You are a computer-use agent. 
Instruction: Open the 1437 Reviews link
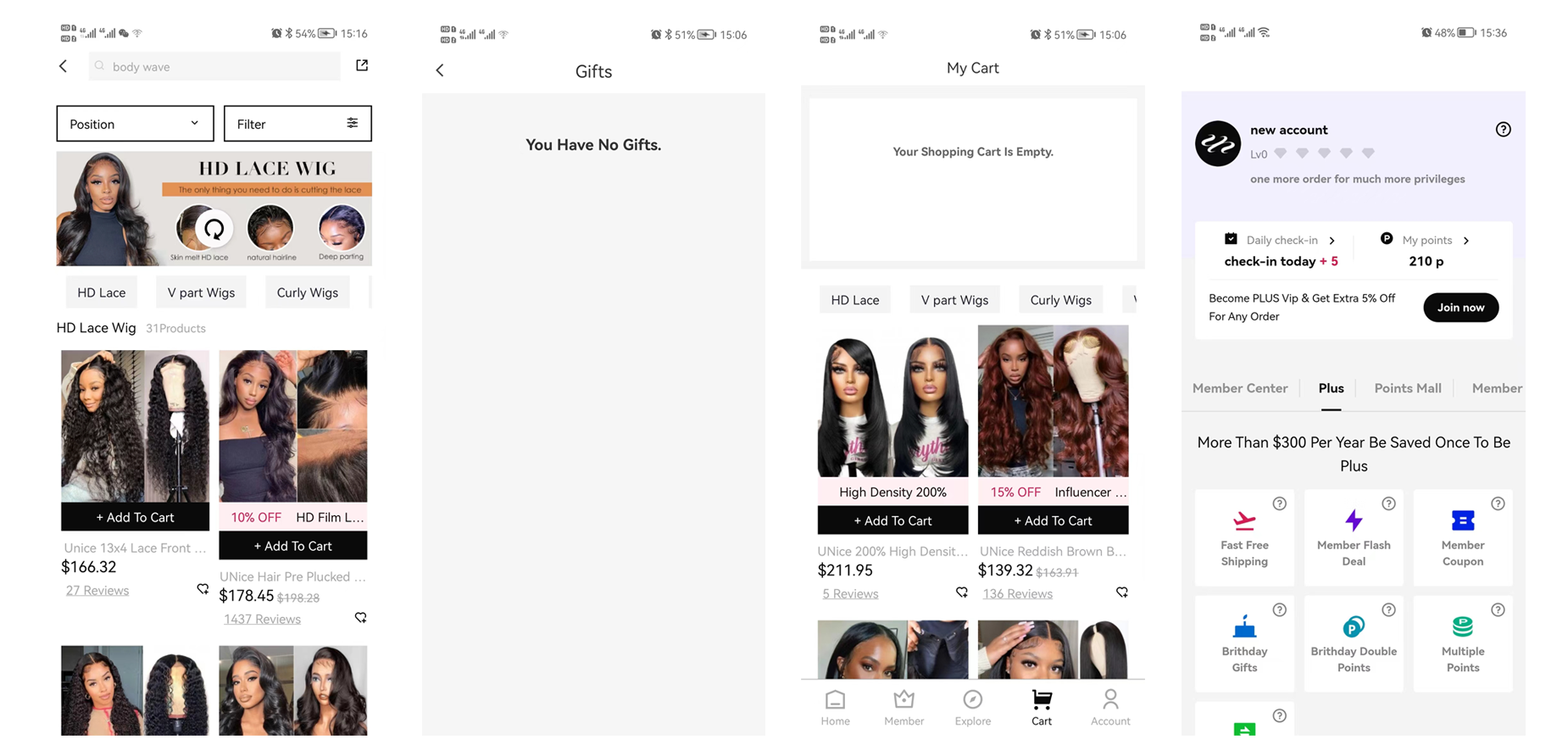coord(262,619)
